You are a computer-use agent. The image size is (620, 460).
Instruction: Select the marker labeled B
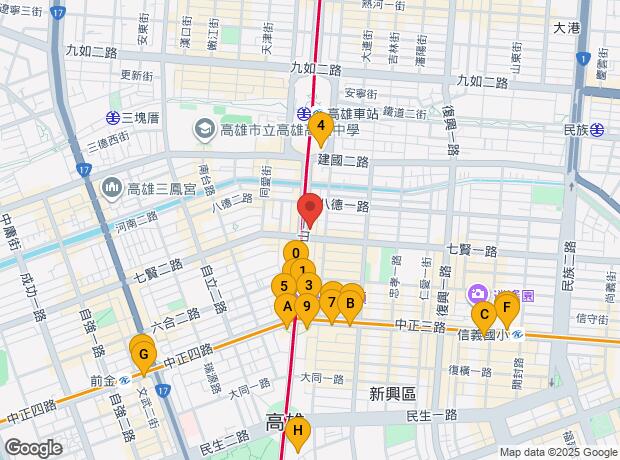pos(350,301)
